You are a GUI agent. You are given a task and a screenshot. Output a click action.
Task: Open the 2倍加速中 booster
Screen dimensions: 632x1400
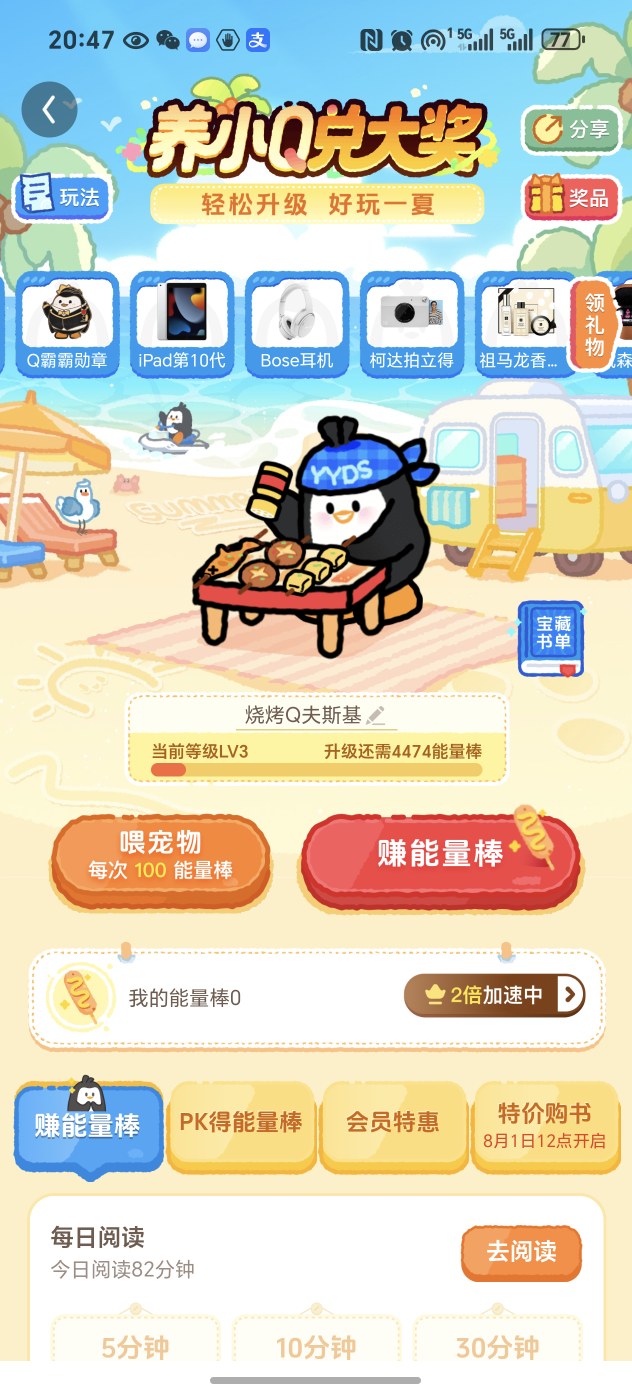494,995
